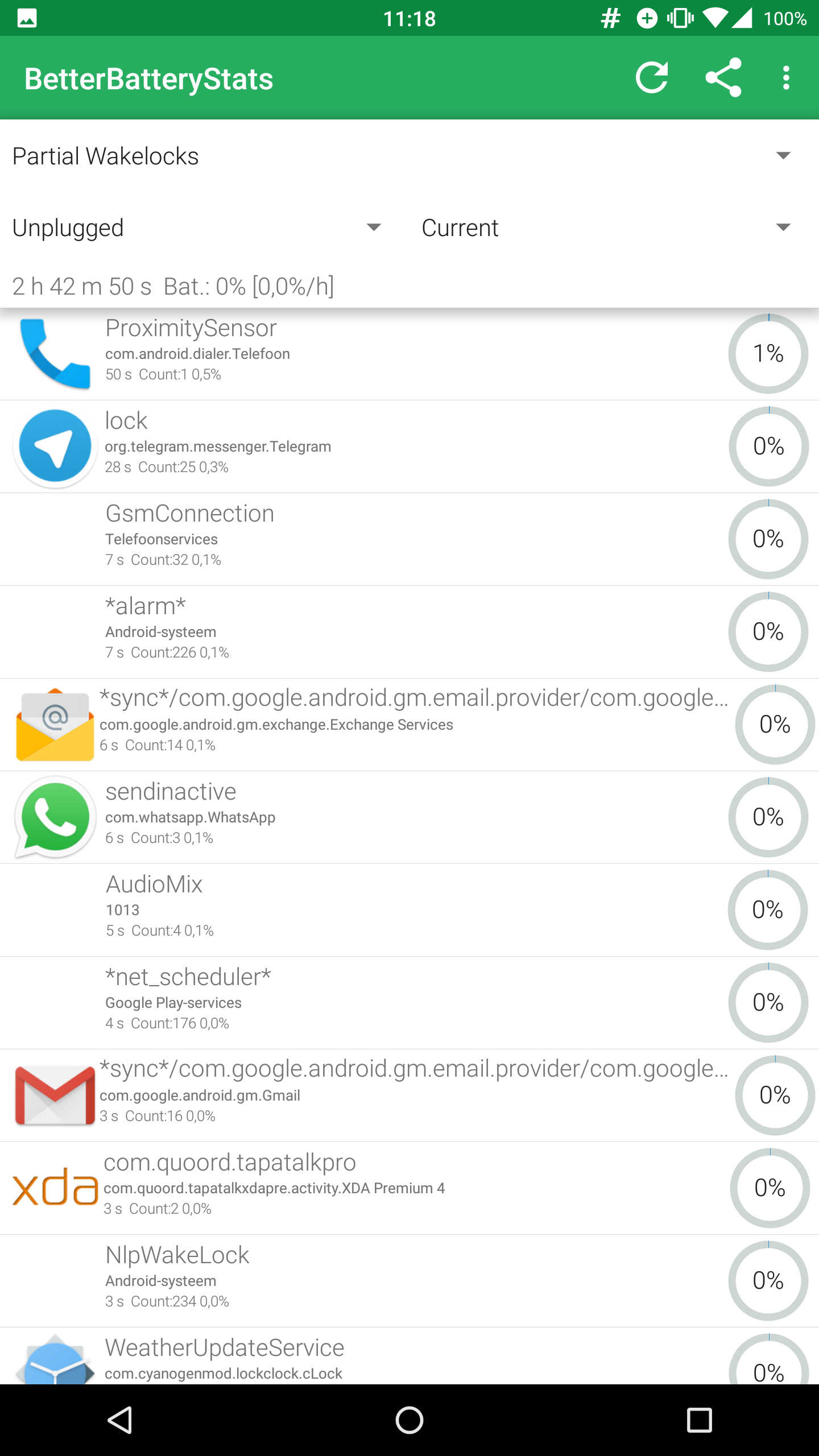Tap the ProximitySensor phone dialer icon
819x1456 pixels.
click(x=54, y=354)
